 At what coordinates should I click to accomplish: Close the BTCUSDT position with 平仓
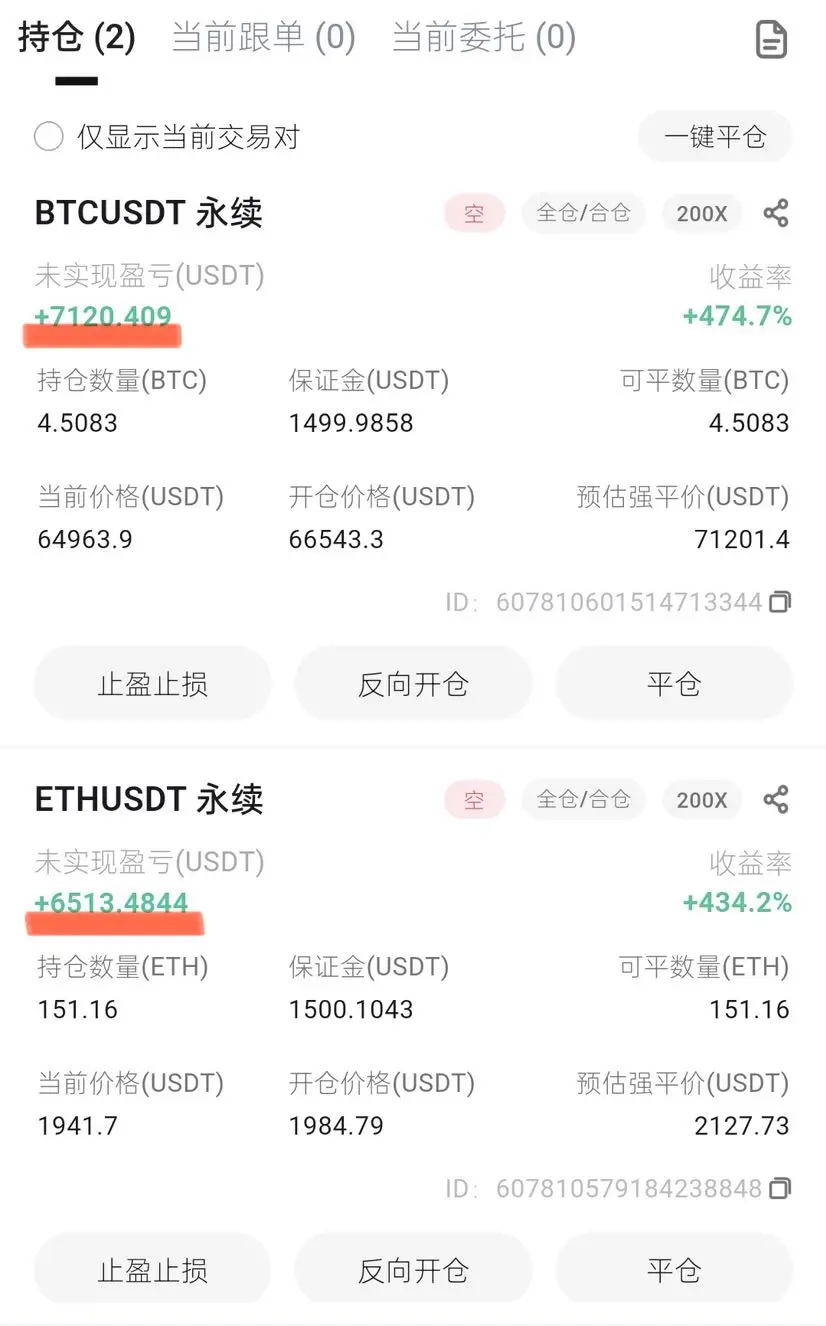coord(674,684)
